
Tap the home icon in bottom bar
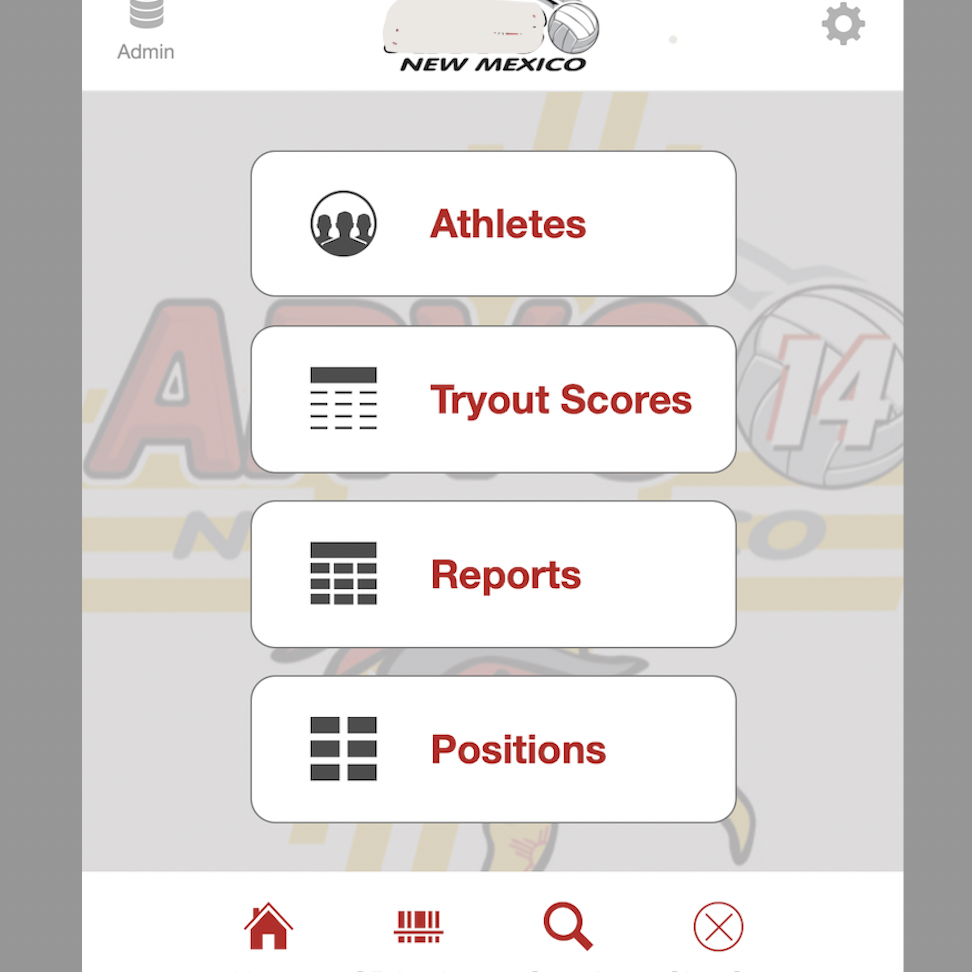[x=268, y=926]
